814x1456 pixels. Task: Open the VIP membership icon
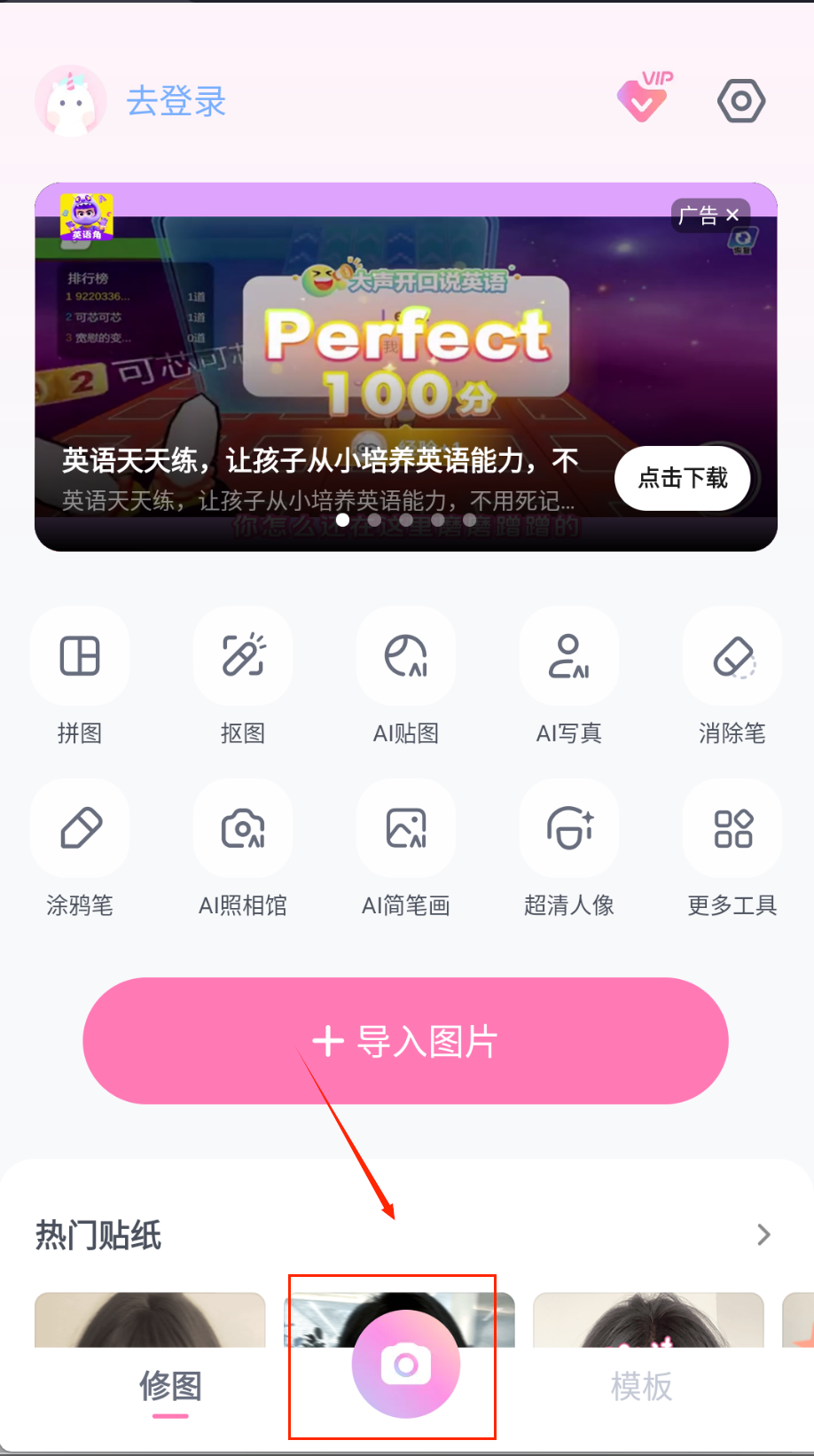tap(645, 99)
